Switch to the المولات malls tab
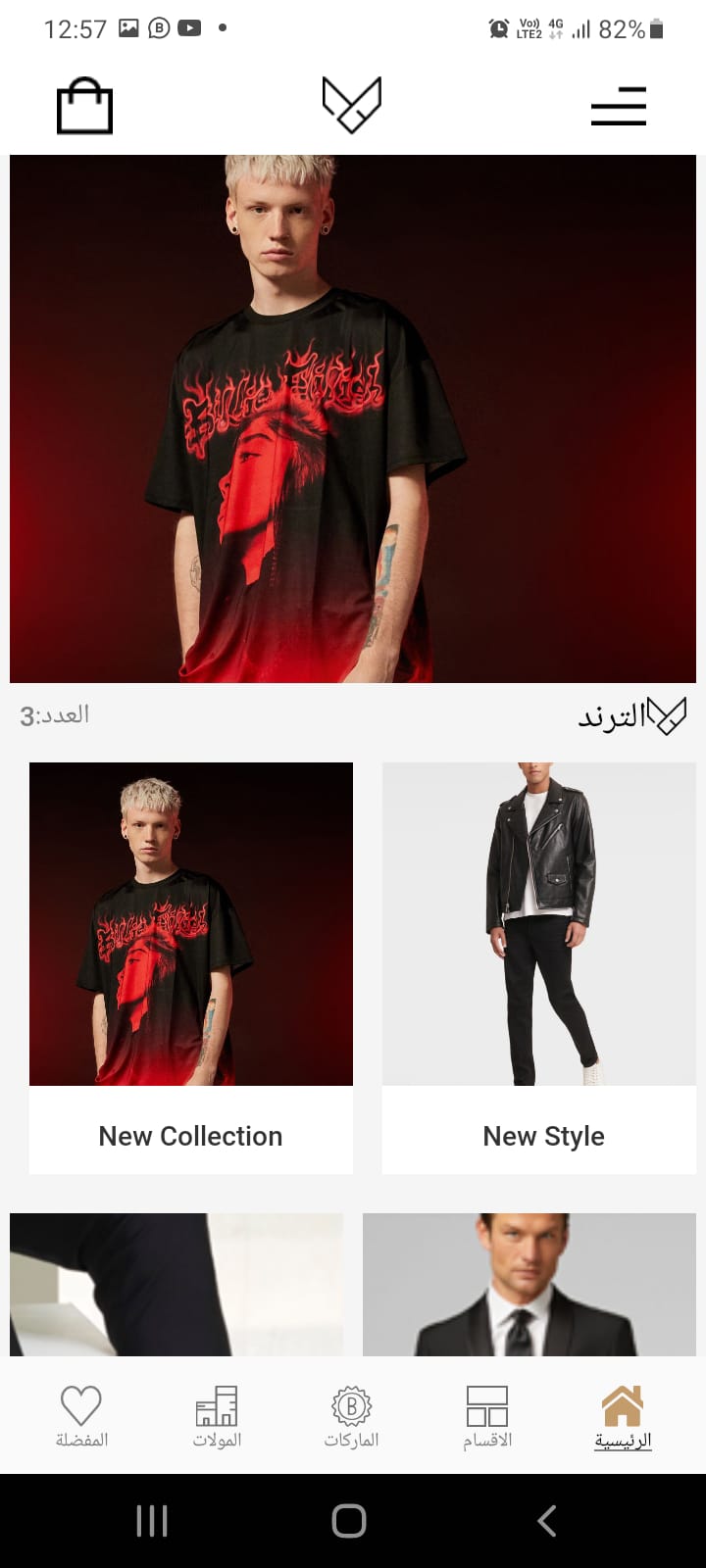706x1568 pixels. pyautogui.click(x=217, y=1417)
